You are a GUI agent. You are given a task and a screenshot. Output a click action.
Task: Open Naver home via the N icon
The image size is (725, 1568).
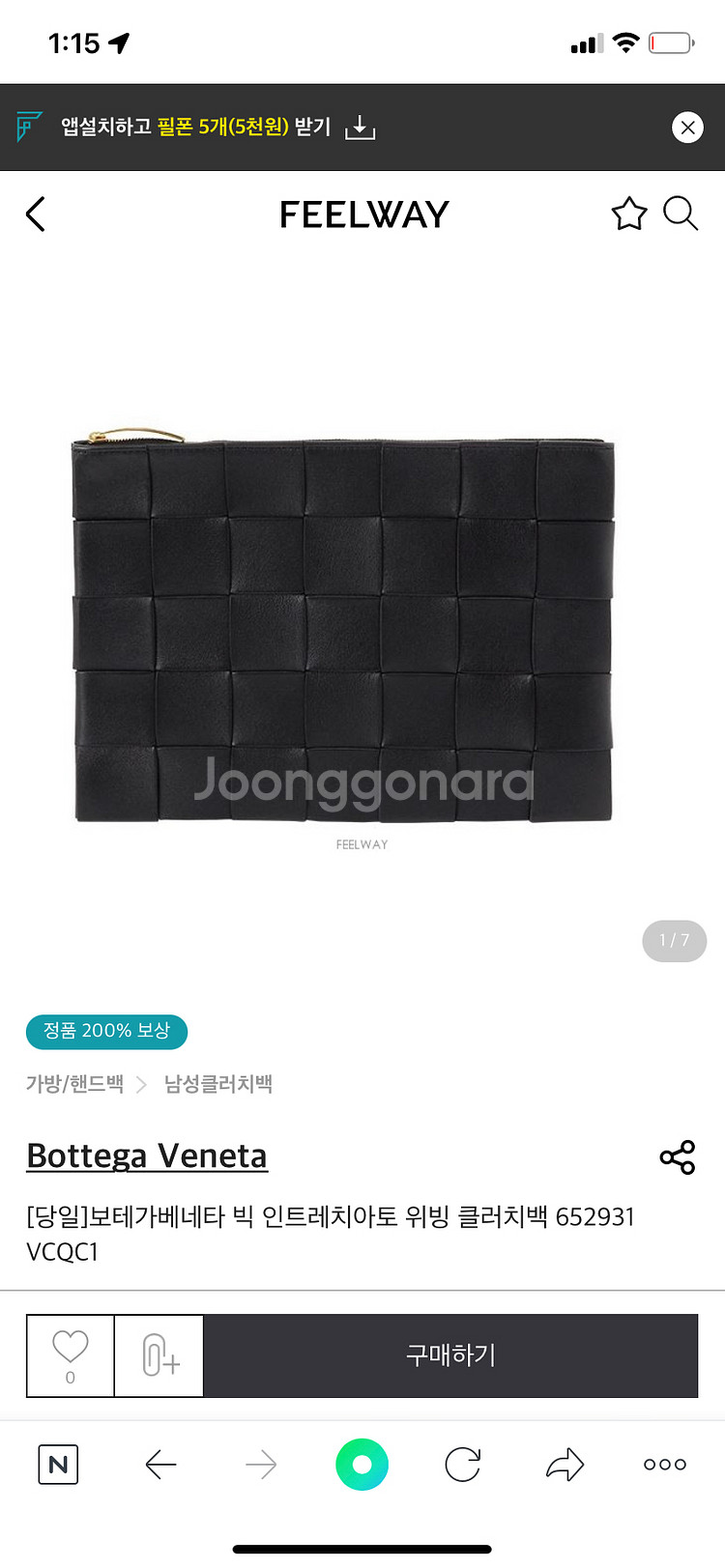[x=58, y=1465]
